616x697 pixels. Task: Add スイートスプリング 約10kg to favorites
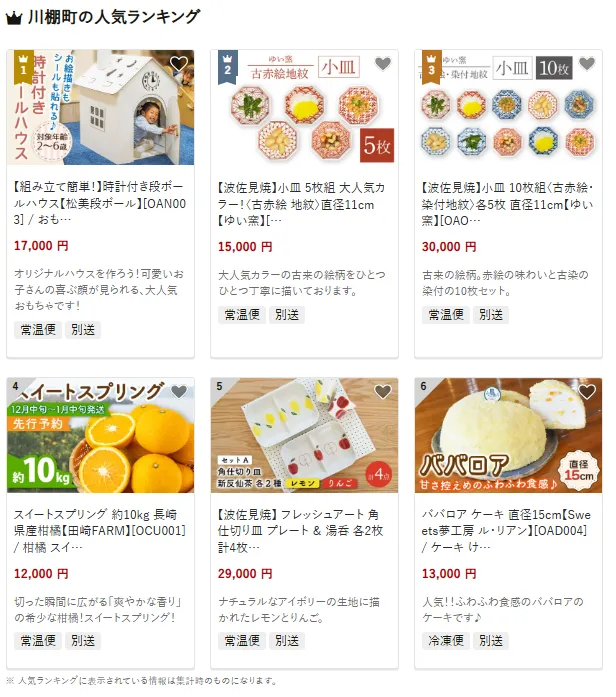pos(179,392)
